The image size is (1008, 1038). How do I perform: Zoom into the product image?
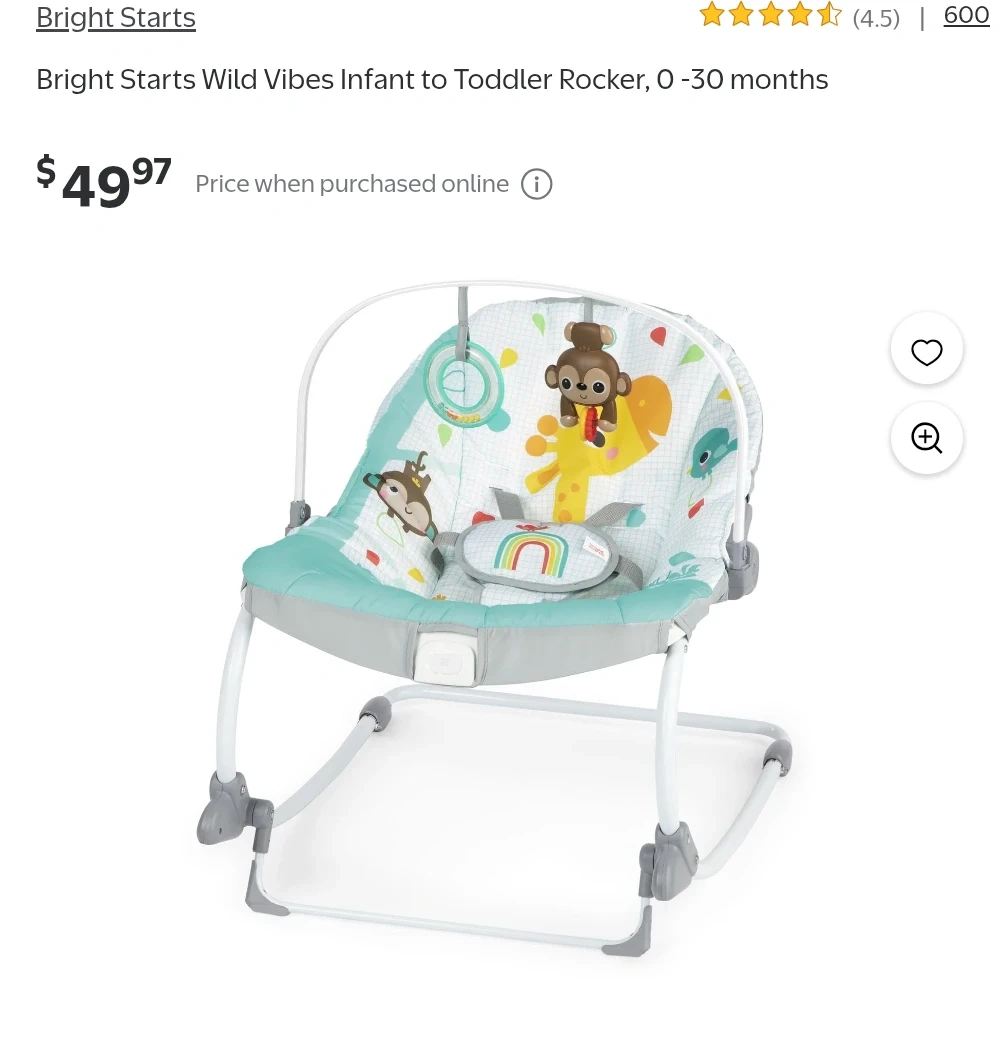(x=927, y=439)
